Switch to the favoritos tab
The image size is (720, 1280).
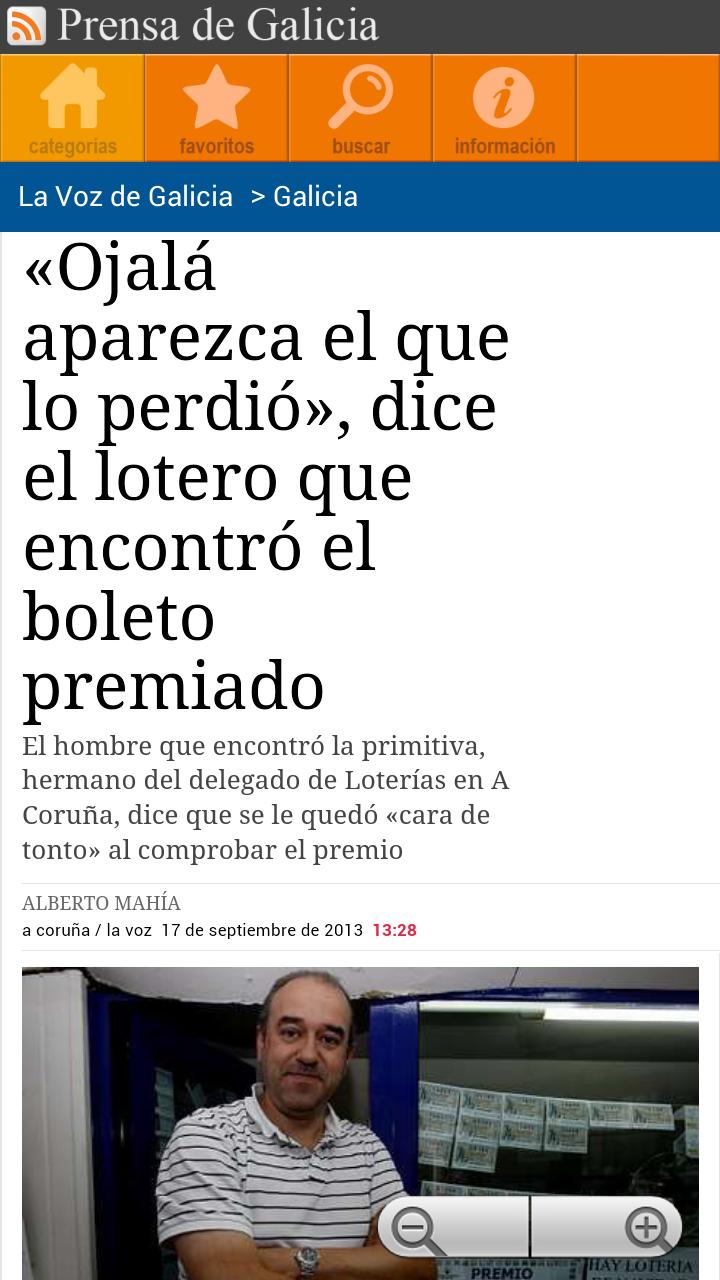coord(216,108)
